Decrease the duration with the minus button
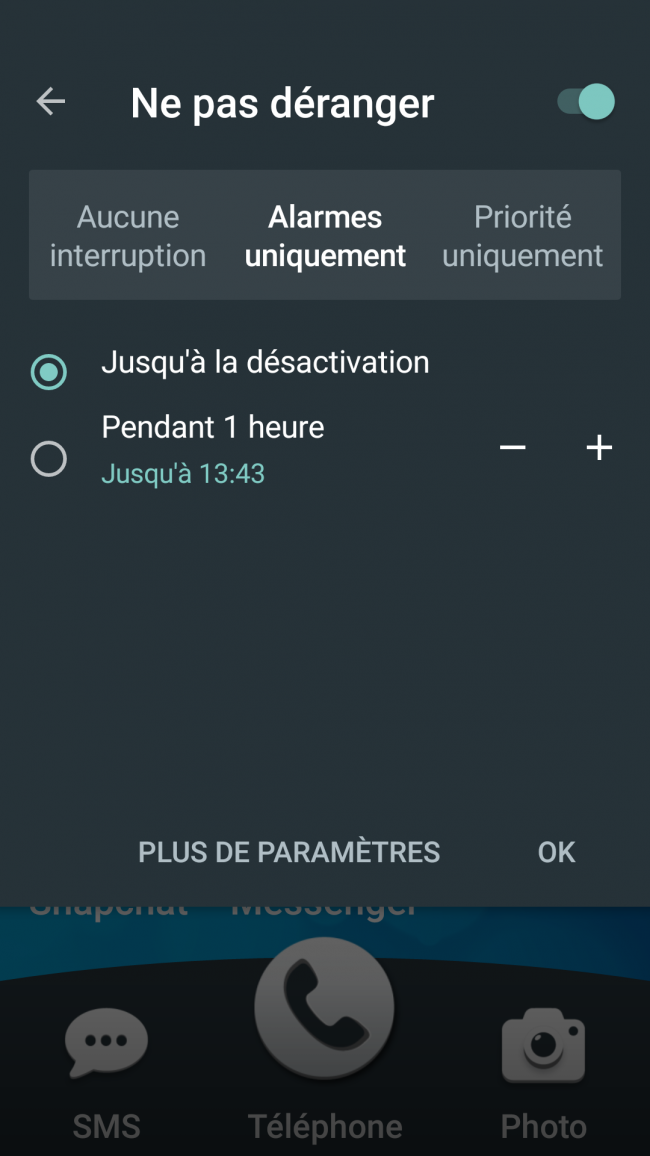 coord(512,448)
